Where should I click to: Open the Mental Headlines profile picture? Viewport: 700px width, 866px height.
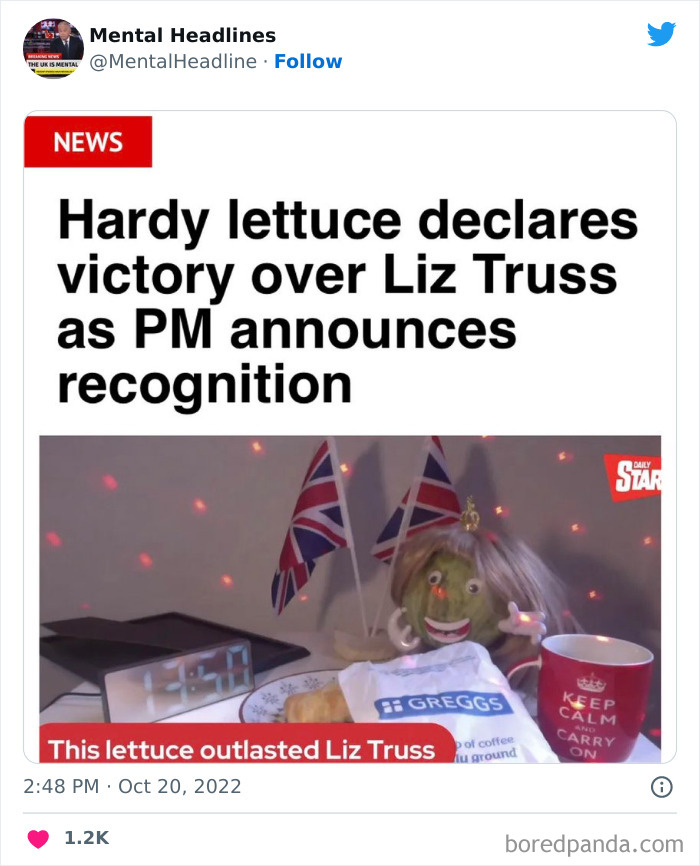point(53,48)
